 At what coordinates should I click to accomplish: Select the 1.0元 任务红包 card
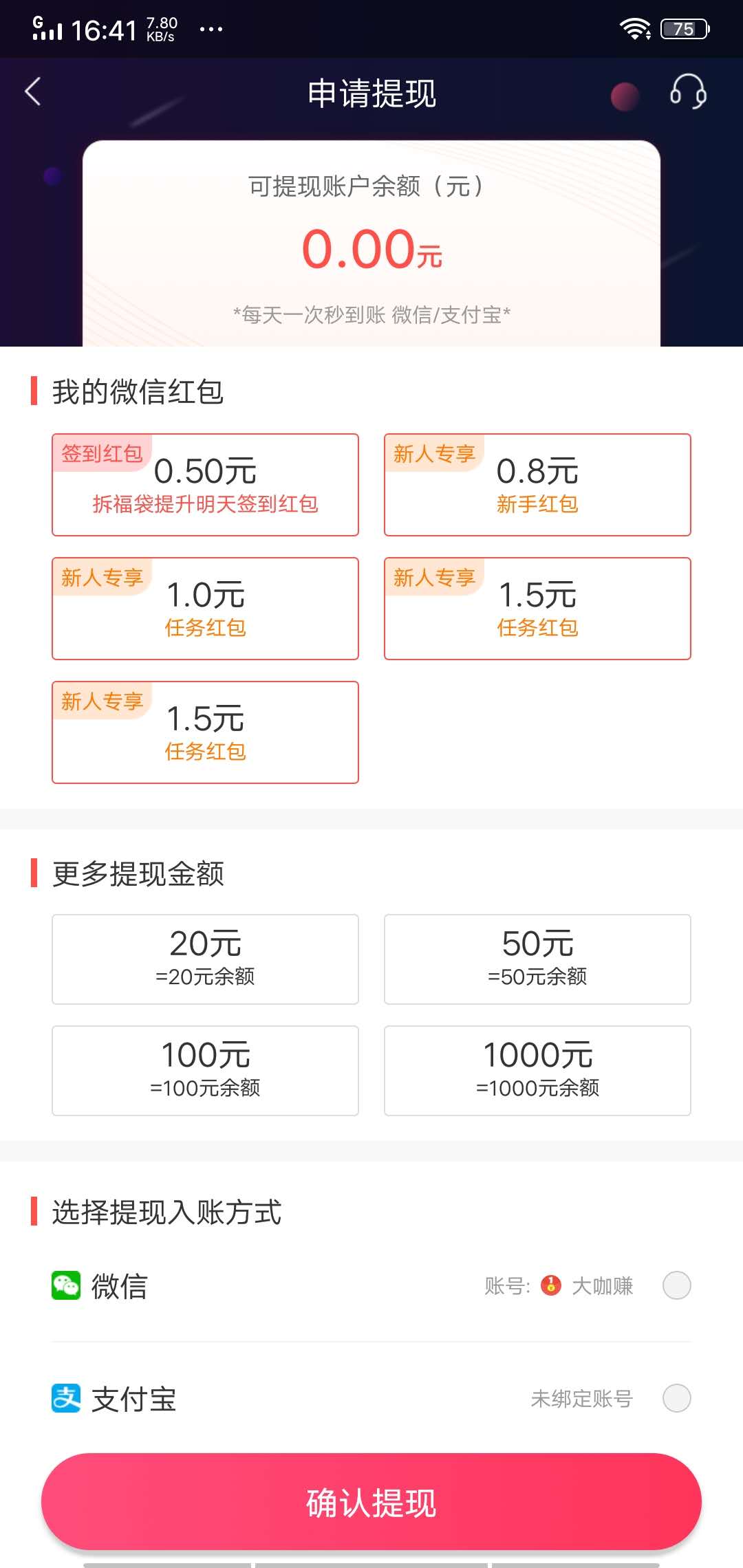[x=205, y=609]
